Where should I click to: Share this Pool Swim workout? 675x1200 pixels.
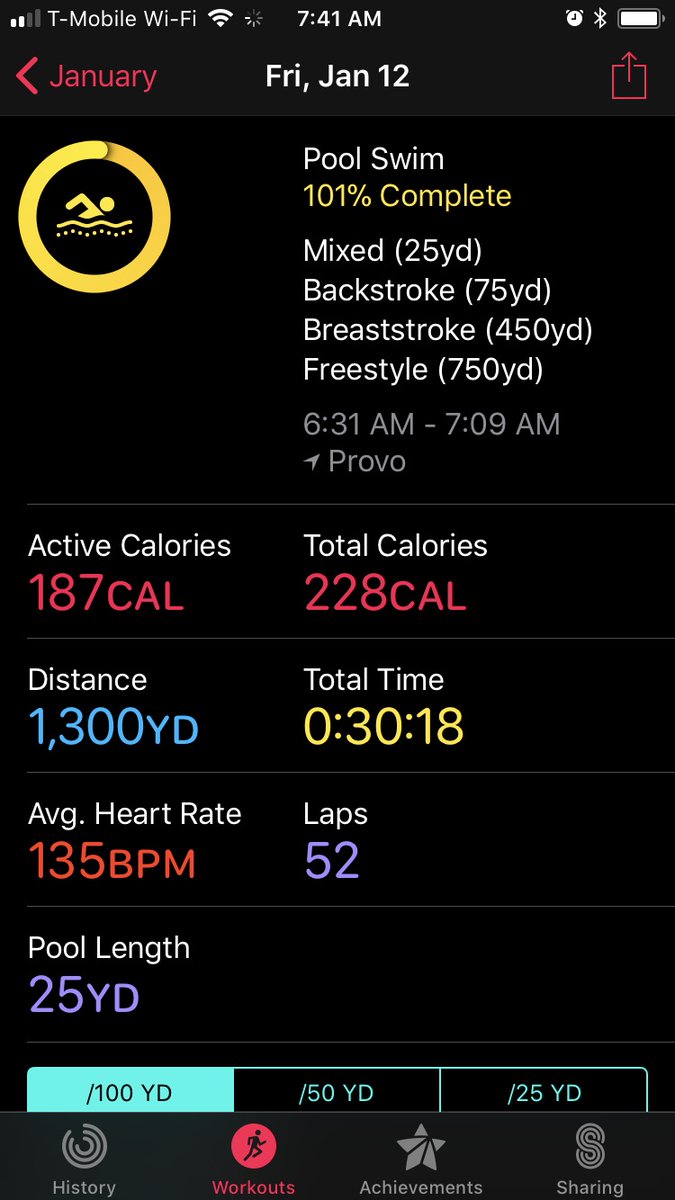tap(629, 75)
